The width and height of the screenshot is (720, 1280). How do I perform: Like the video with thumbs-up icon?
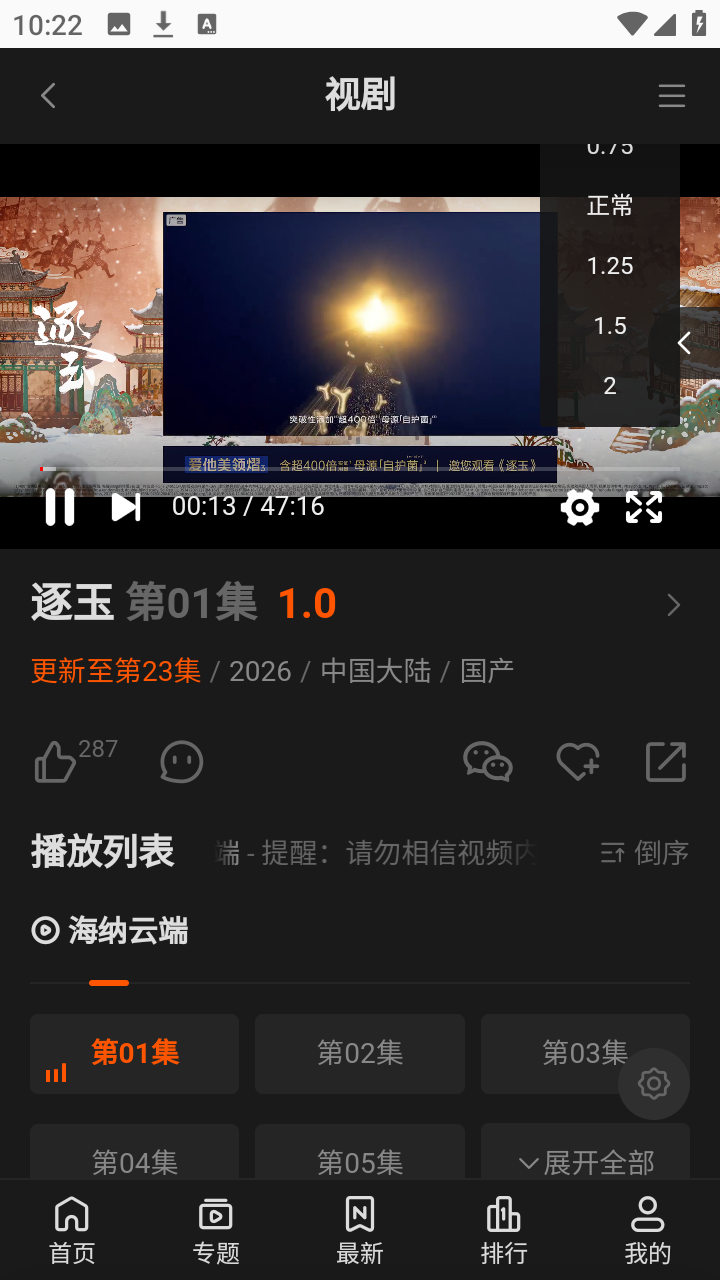(57, 762)
